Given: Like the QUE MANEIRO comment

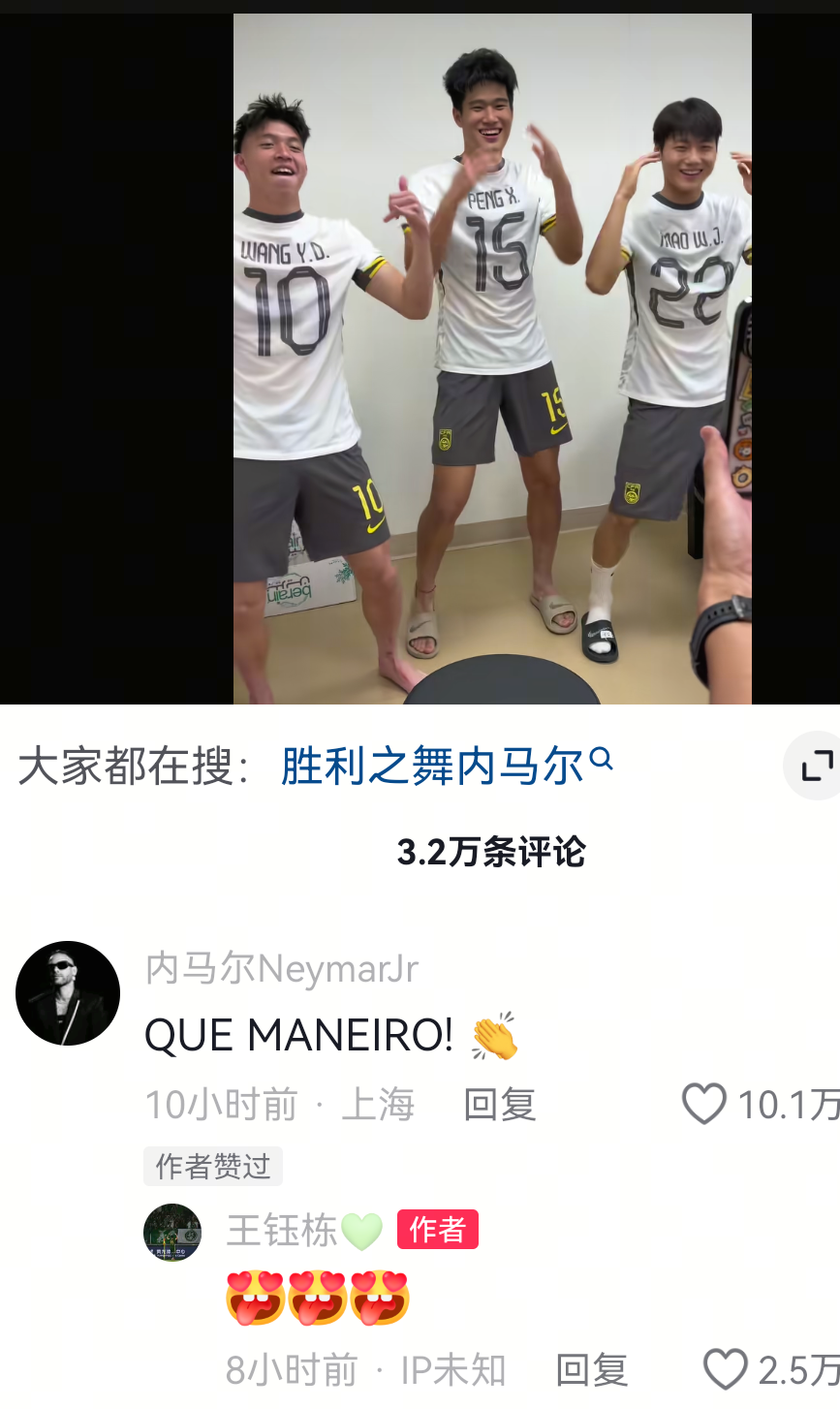Looking at the screenshot, I should (704, 1104).
